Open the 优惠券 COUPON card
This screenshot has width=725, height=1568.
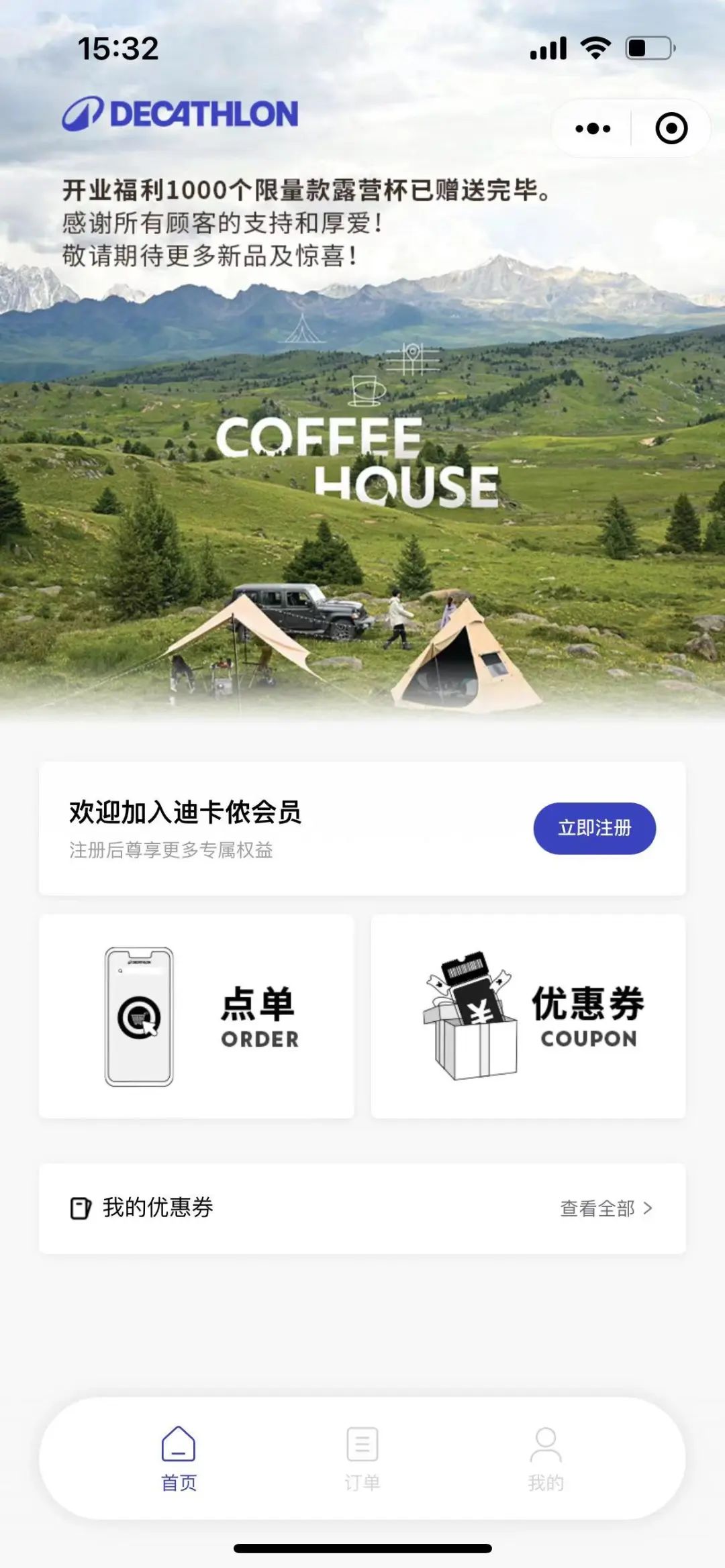(x=528, y=1016)
